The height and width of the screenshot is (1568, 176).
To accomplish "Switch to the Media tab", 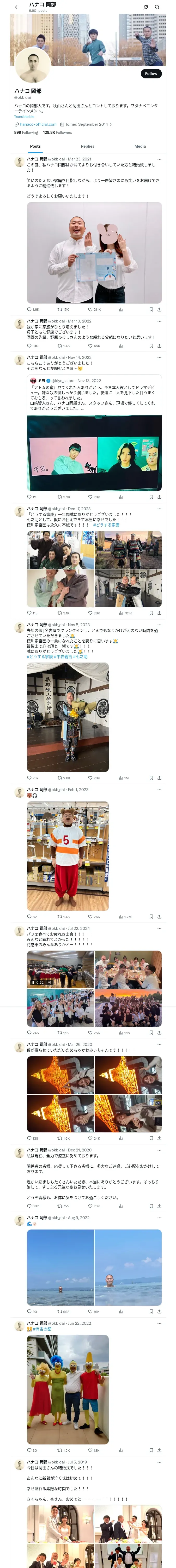I will point(140,146).
